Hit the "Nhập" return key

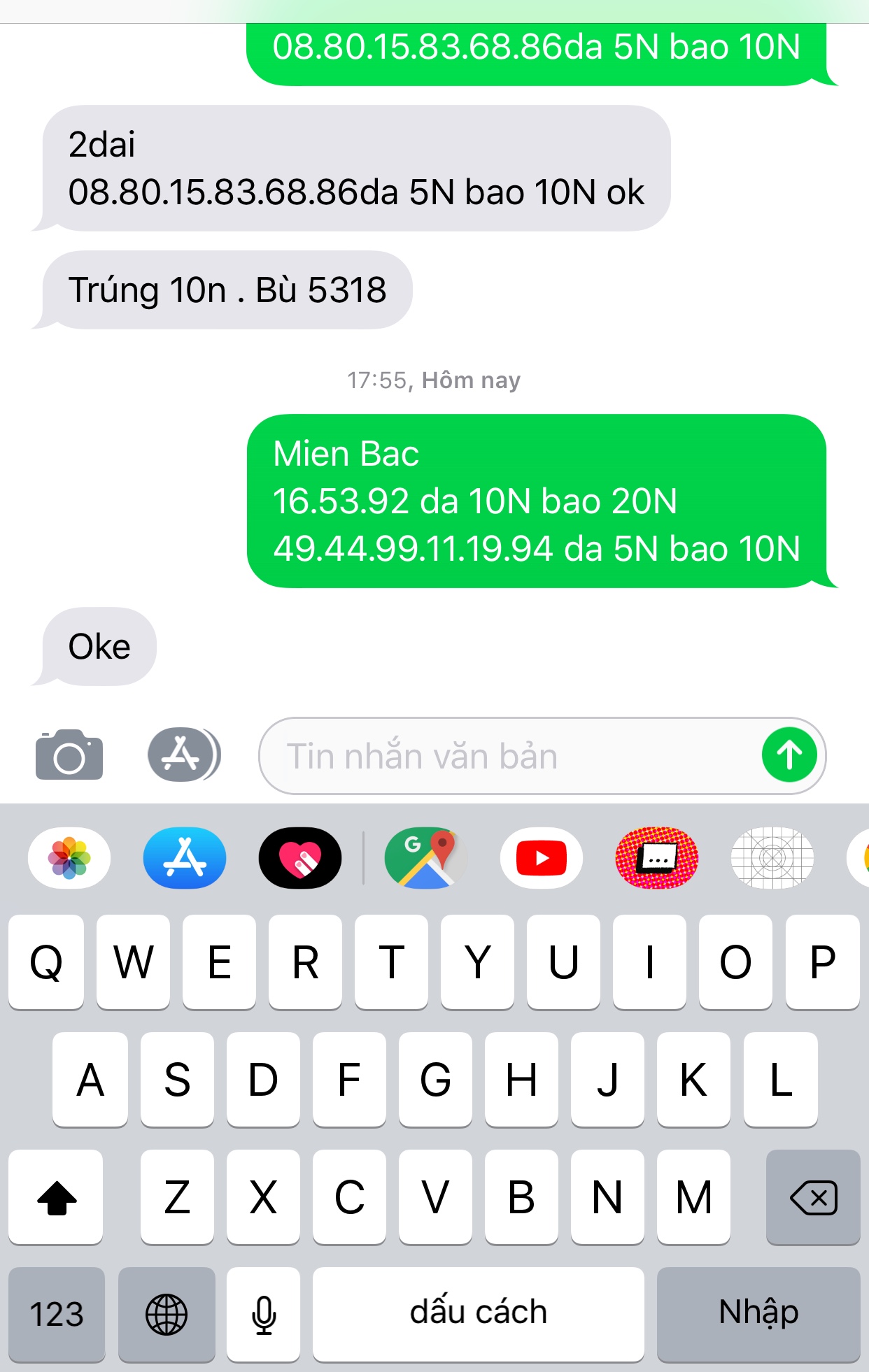(x=758, y=1313)
